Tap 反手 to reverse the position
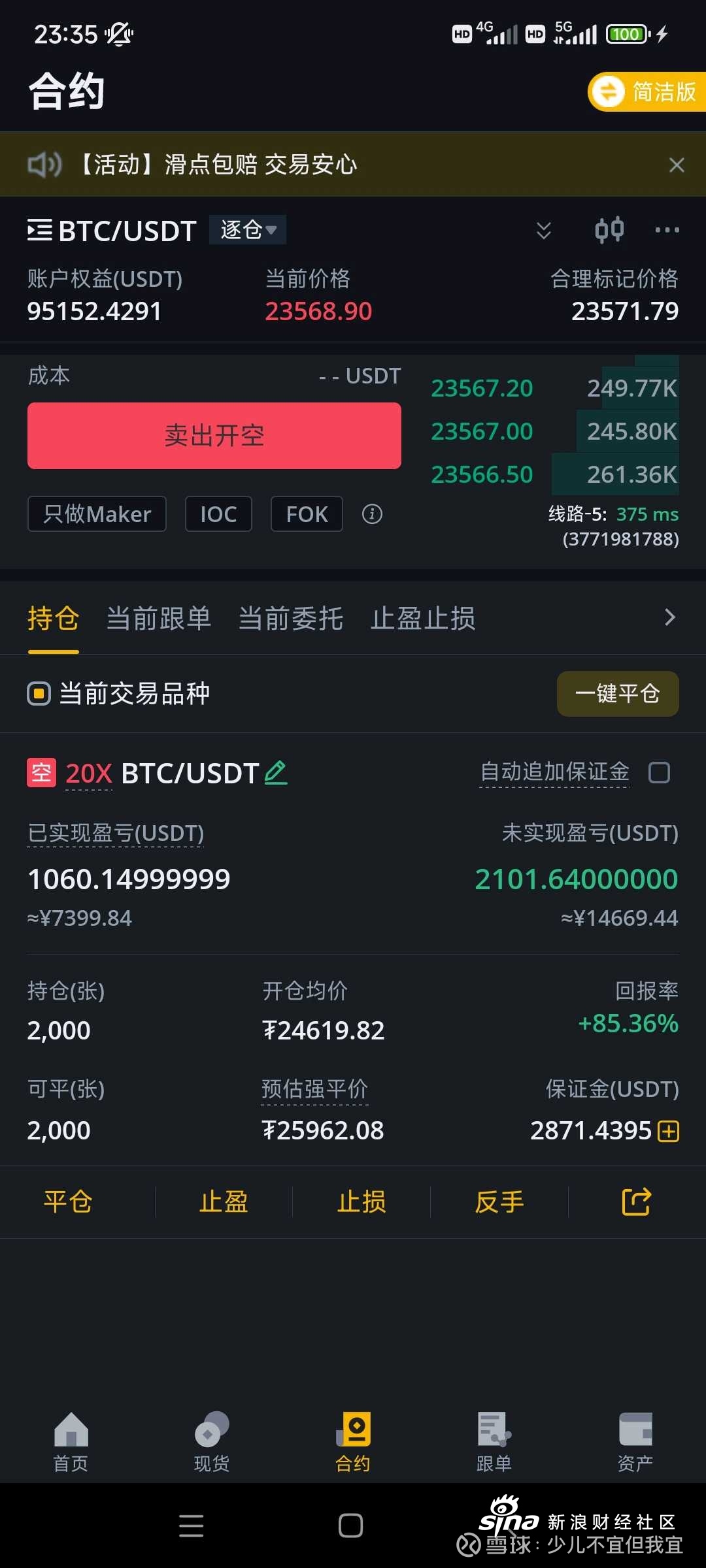The image size is (706, 1568). (499, 1201)
